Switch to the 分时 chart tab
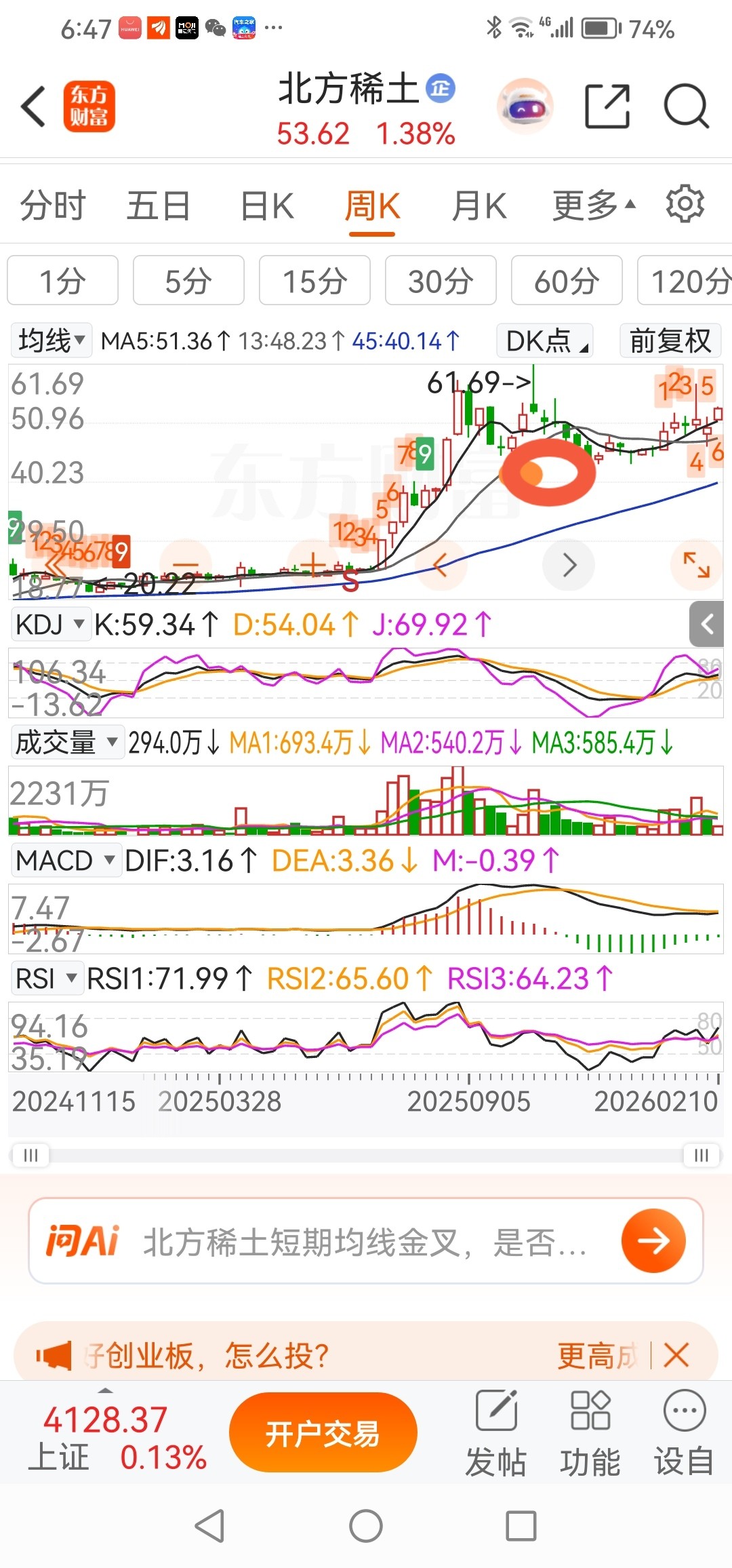Viewport: 732px width, 1568px height. tap(52, 205)
